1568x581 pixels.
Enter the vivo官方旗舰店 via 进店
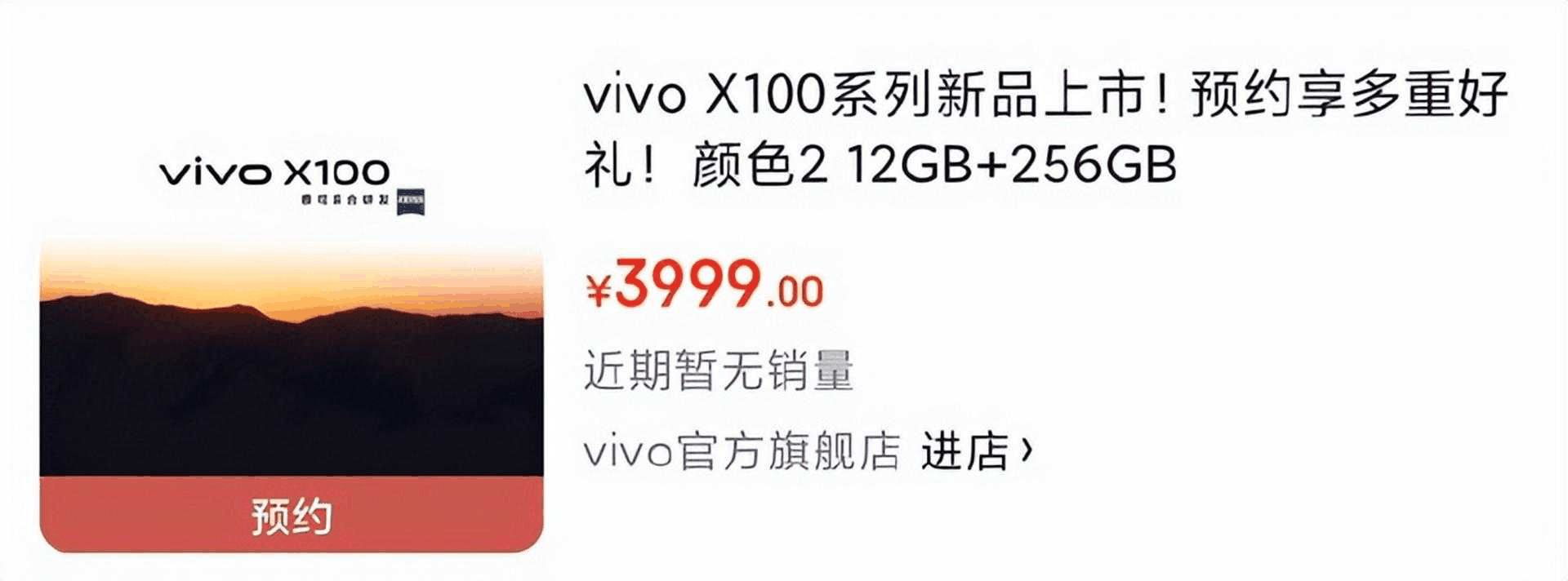(975, 451)
